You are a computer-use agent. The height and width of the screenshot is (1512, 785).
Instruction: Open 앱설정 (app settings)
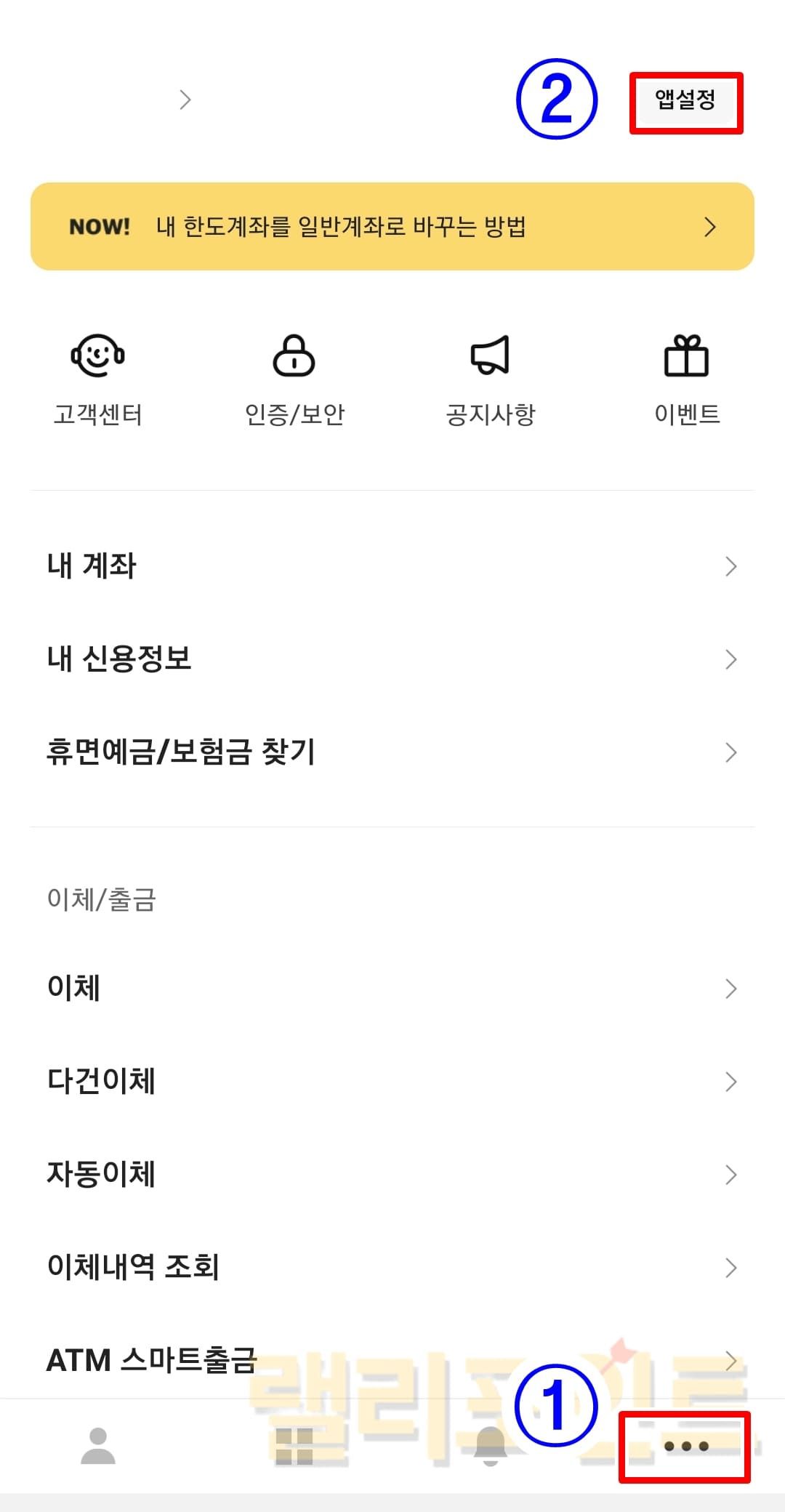[x=685, y=100]
